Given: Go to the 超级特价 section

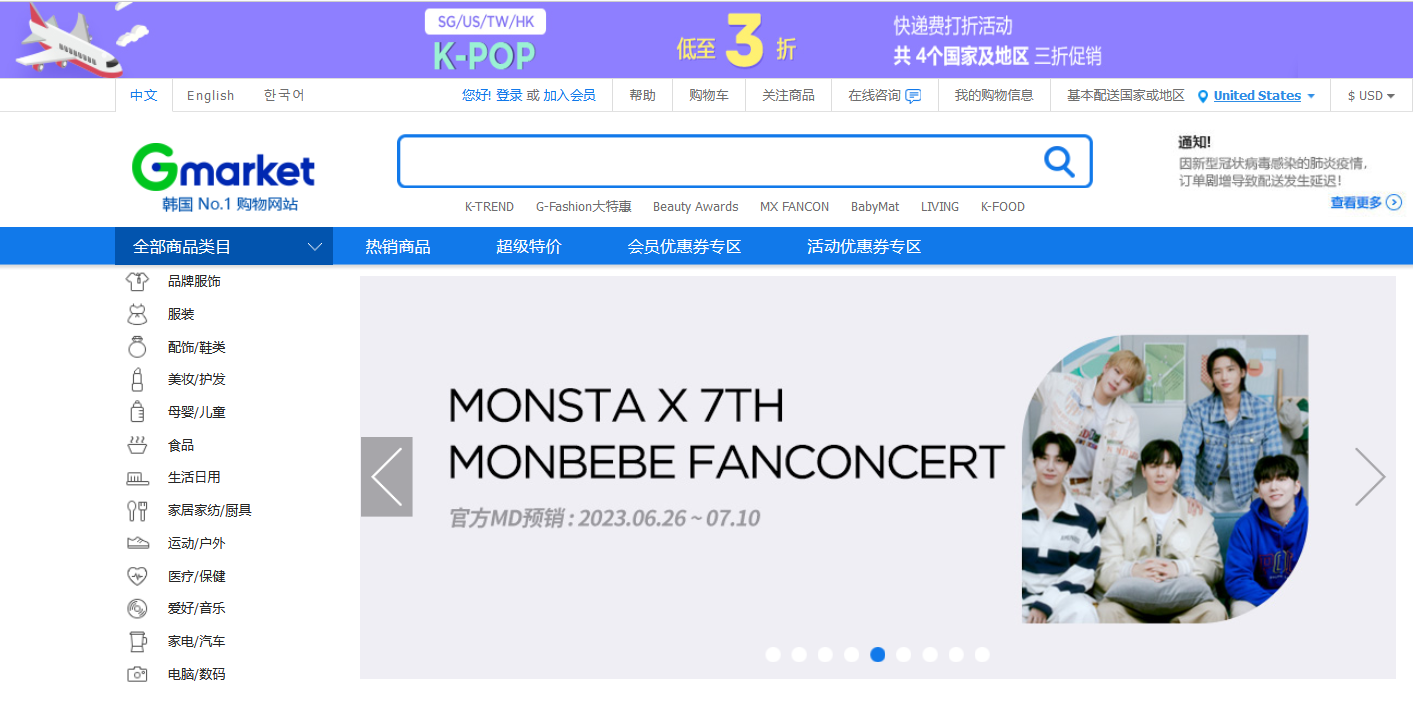Looking at the screenshot, I should (x=529, y=247).
